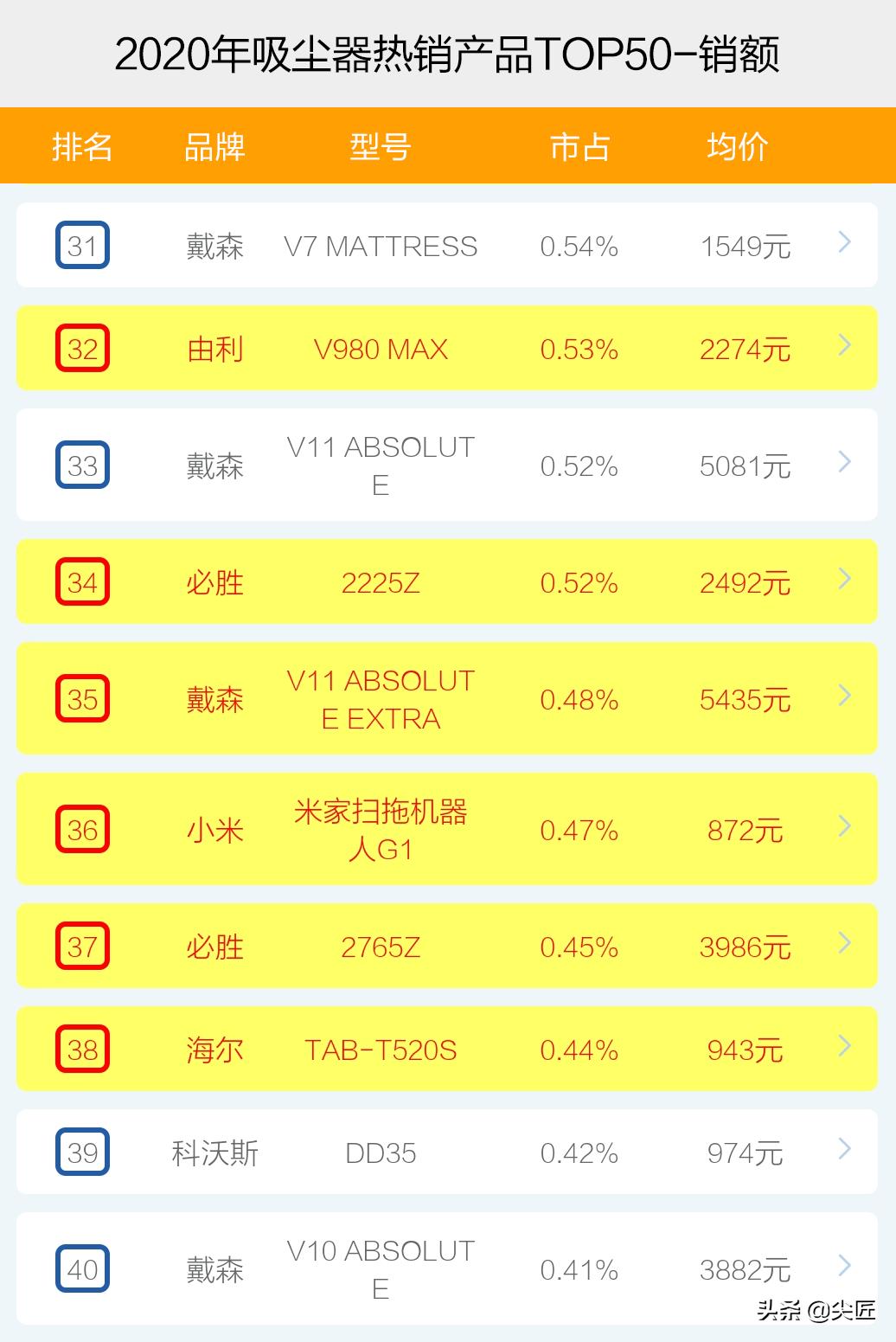Select the rank 36 badge for 小米
The height and width of the screenshot is (1342, 896).
[x=82, y=828]
